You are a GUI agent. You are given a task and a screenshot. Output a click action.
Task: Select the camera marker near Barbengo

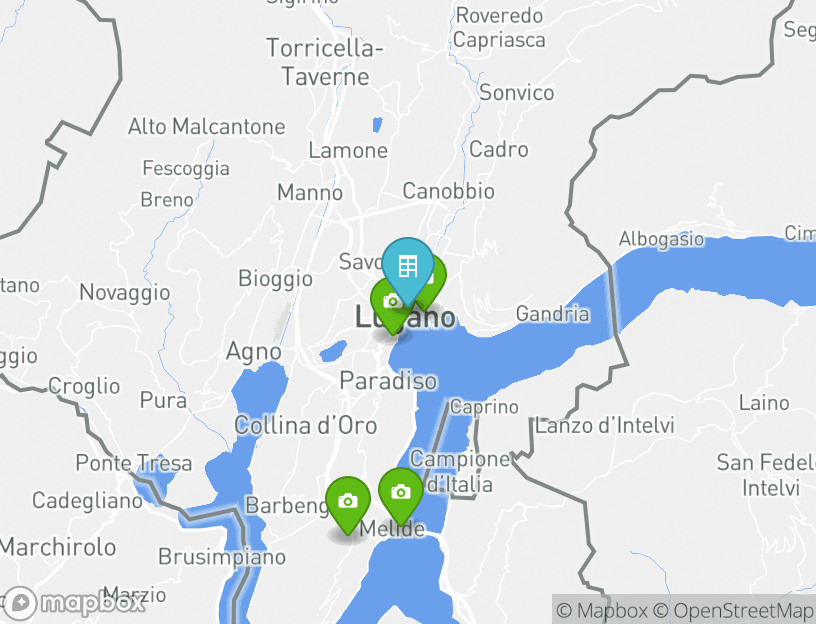(347, 500)
